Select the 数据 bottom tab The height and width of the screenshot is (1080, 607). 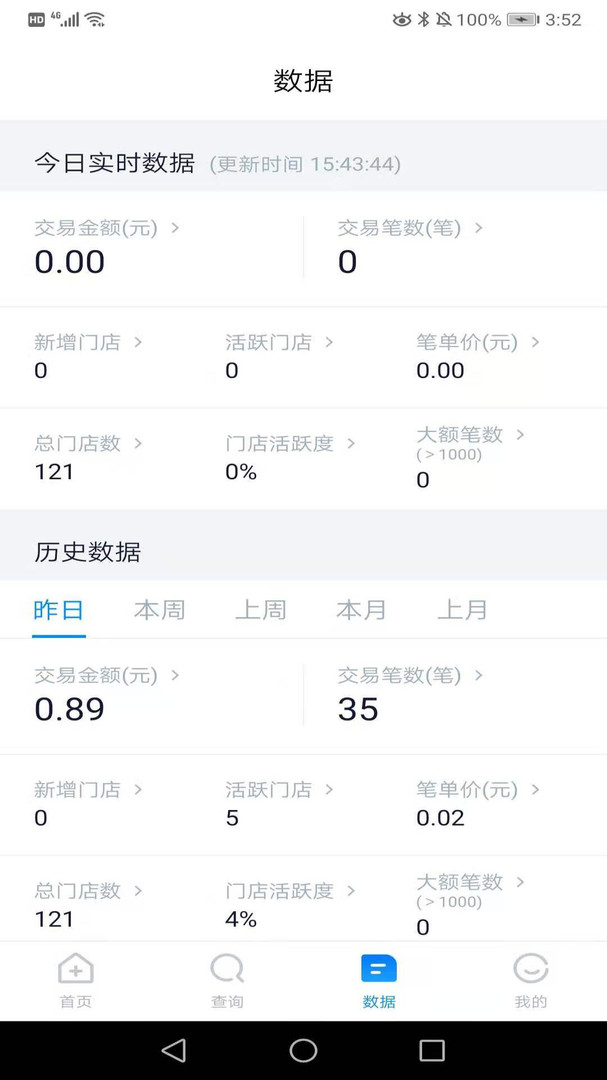[x=379, y=980]
